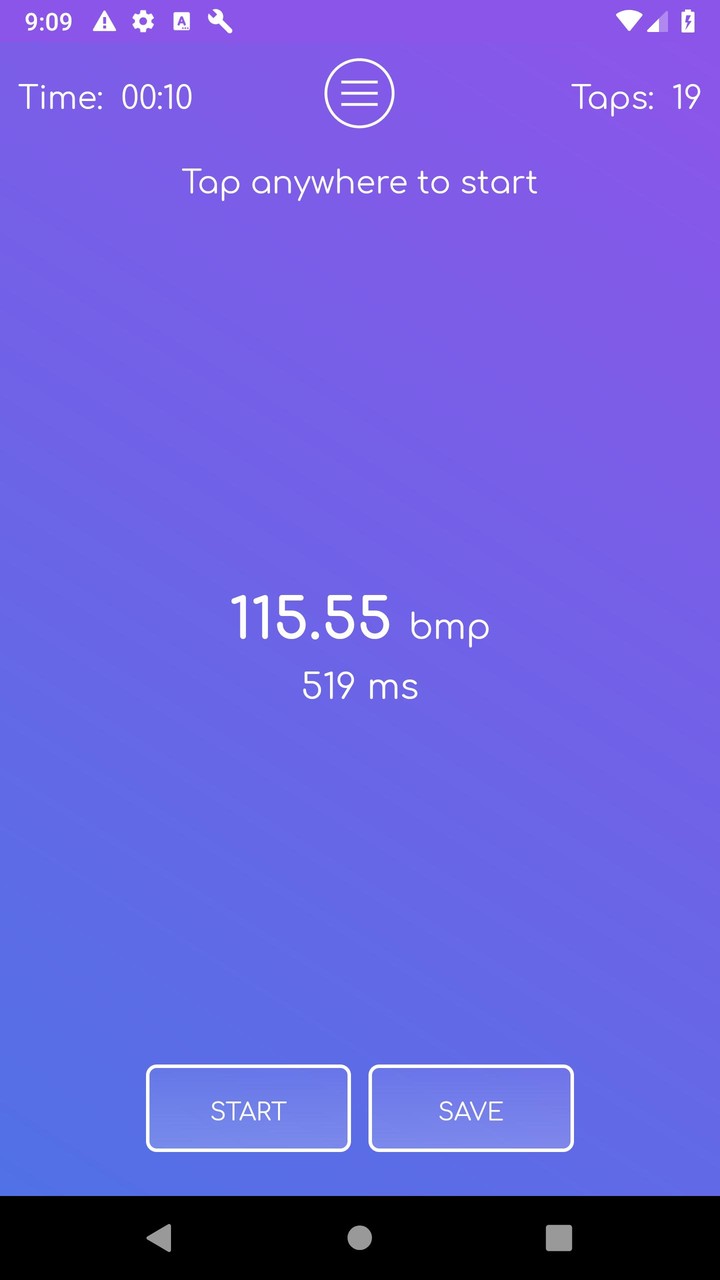
Task: Open the recent apps overview
Action: tap(559, 1238)
